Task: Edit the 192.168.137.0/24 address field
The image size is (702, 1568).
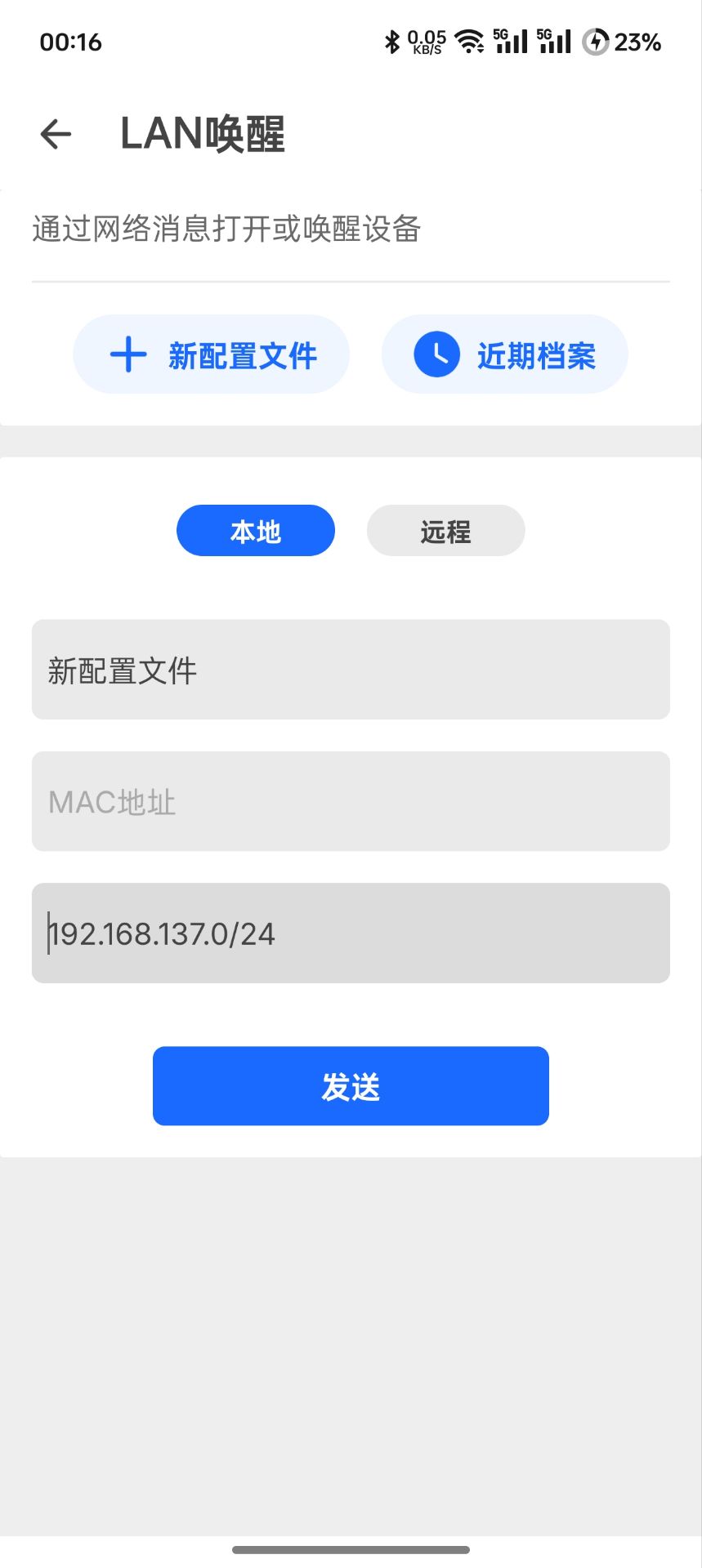Action: 351,933
